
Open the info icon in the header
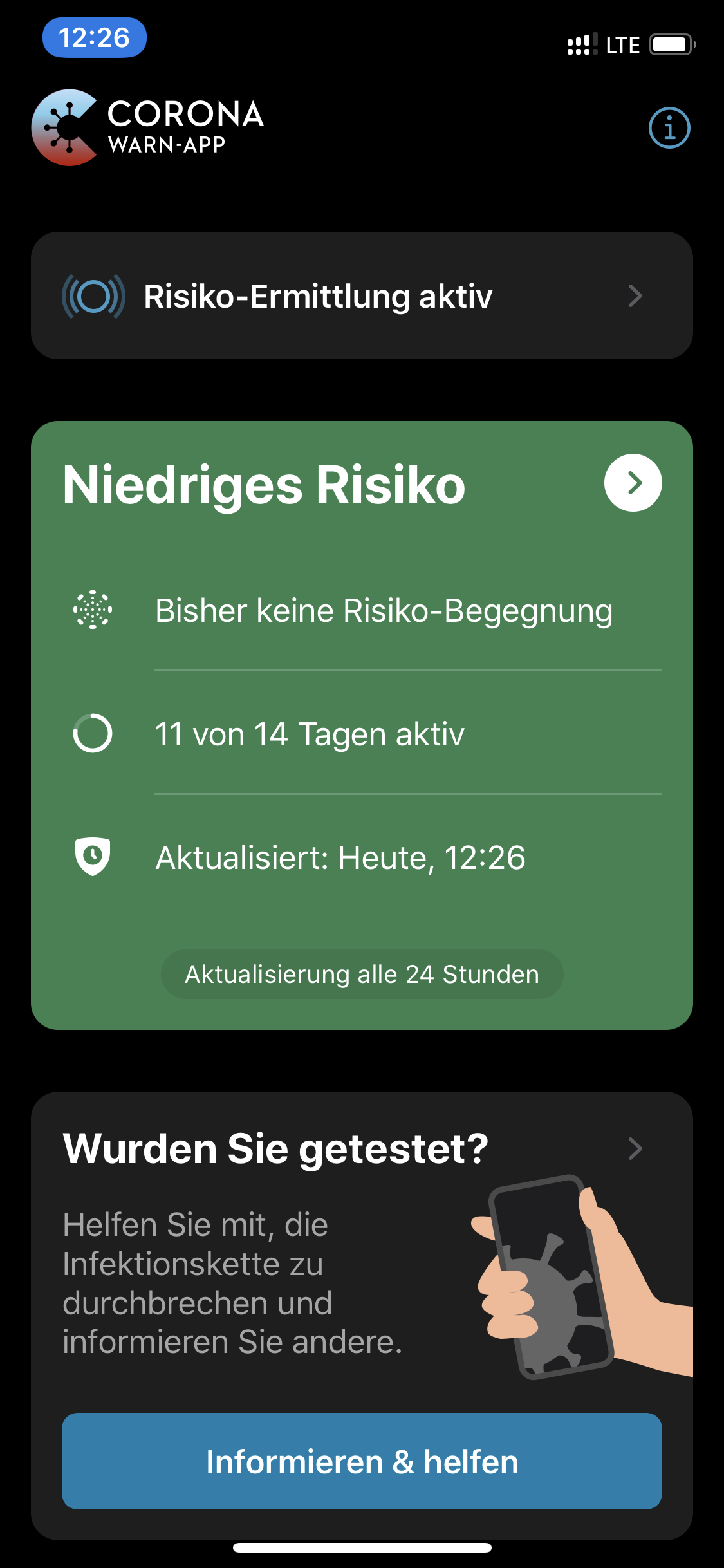pyautogui.click(x=669, y=128)
